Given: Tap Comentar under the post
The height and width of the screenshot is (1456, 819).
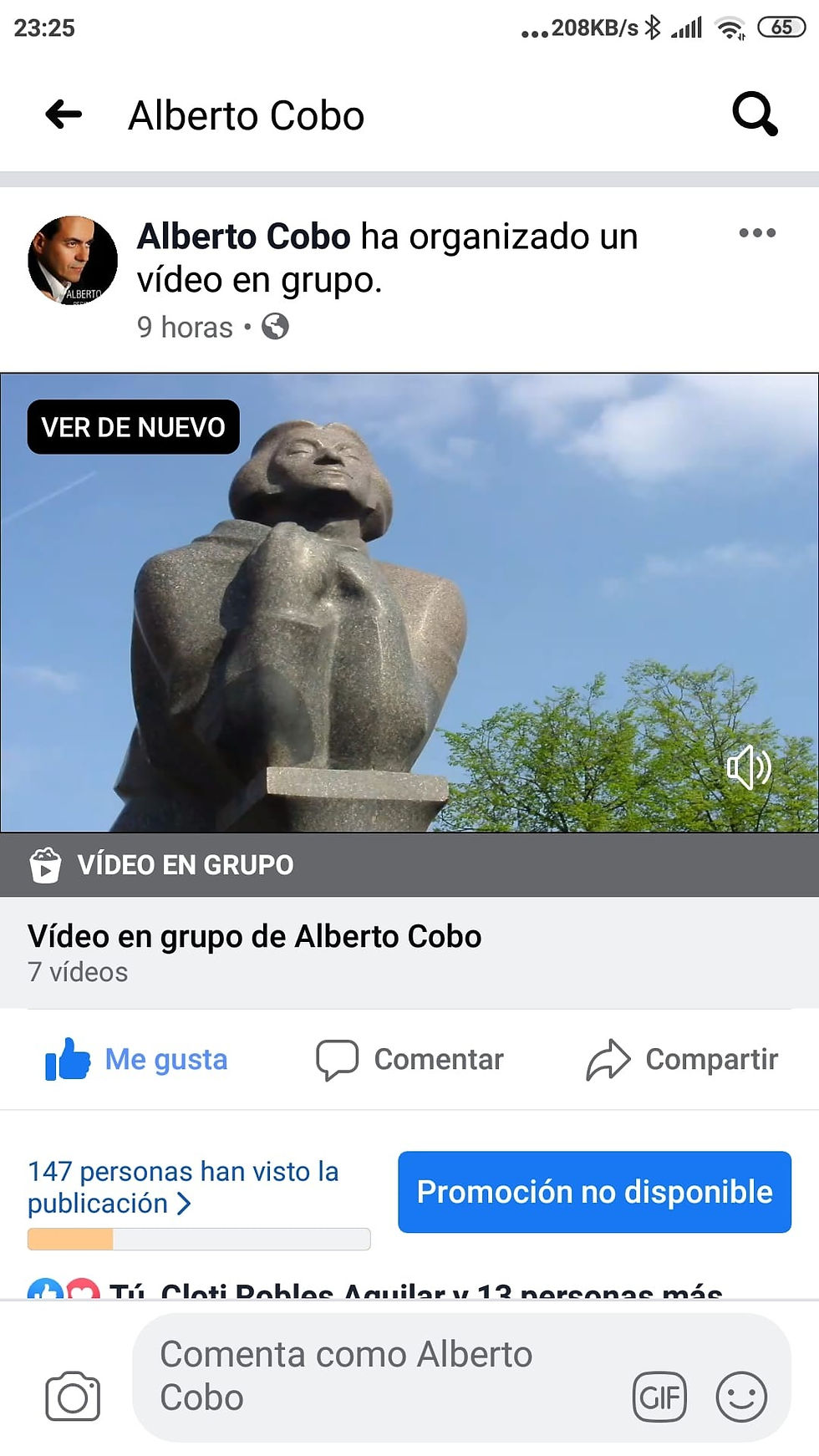Looking at the screenshot, I should (409, 1059).
